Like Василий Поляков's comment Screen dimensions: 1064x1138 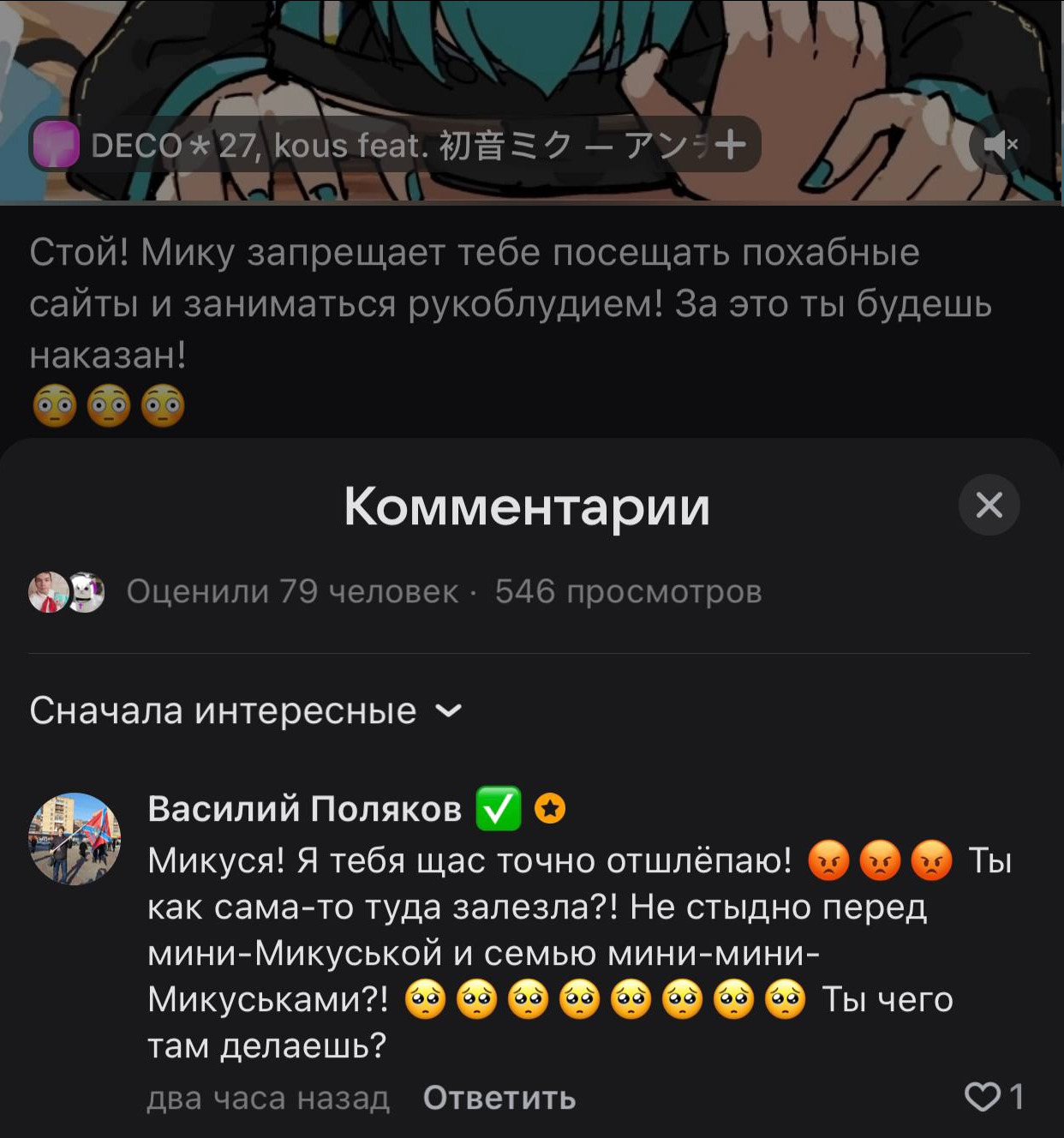click(x=983, y=1097)
